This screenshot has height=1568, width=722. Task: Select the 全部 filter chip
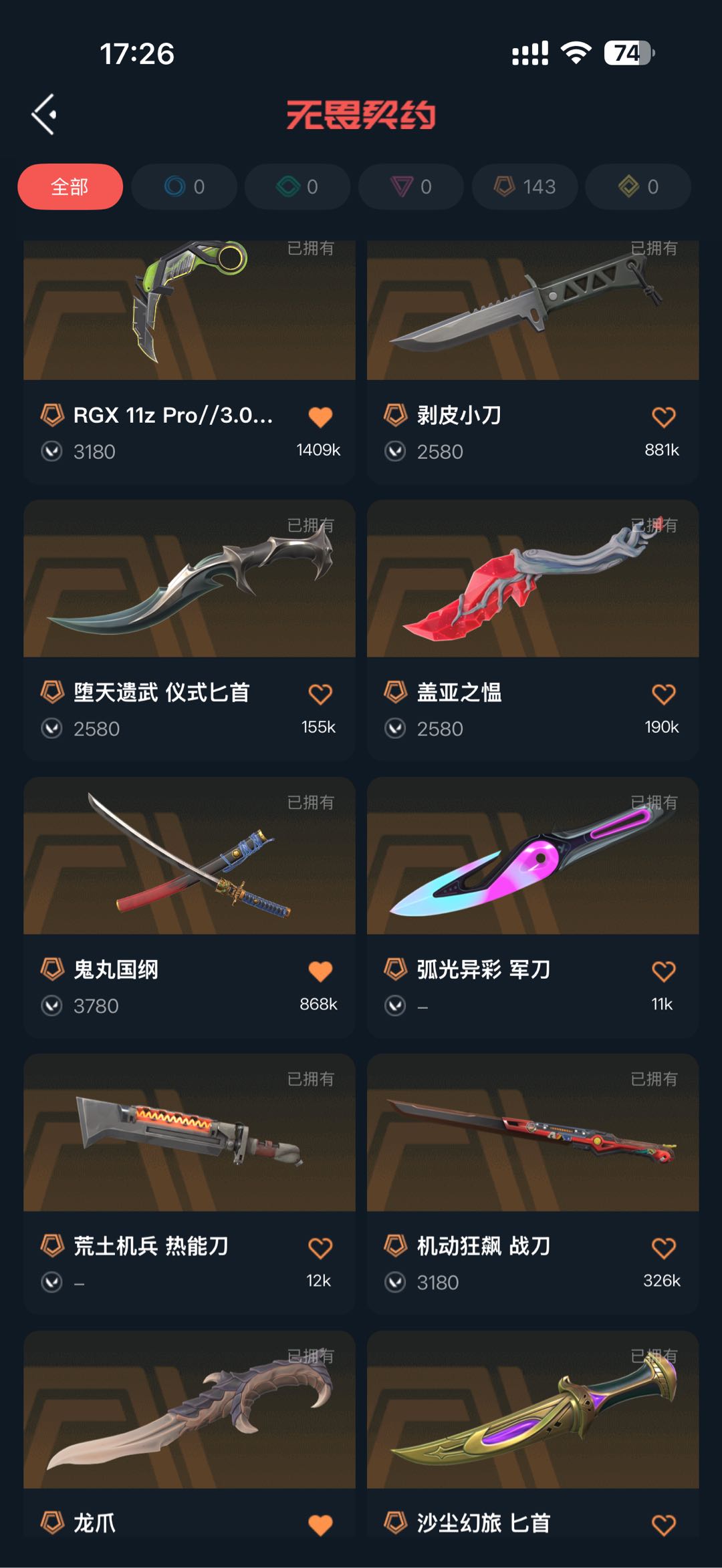[x=70, y=186]
